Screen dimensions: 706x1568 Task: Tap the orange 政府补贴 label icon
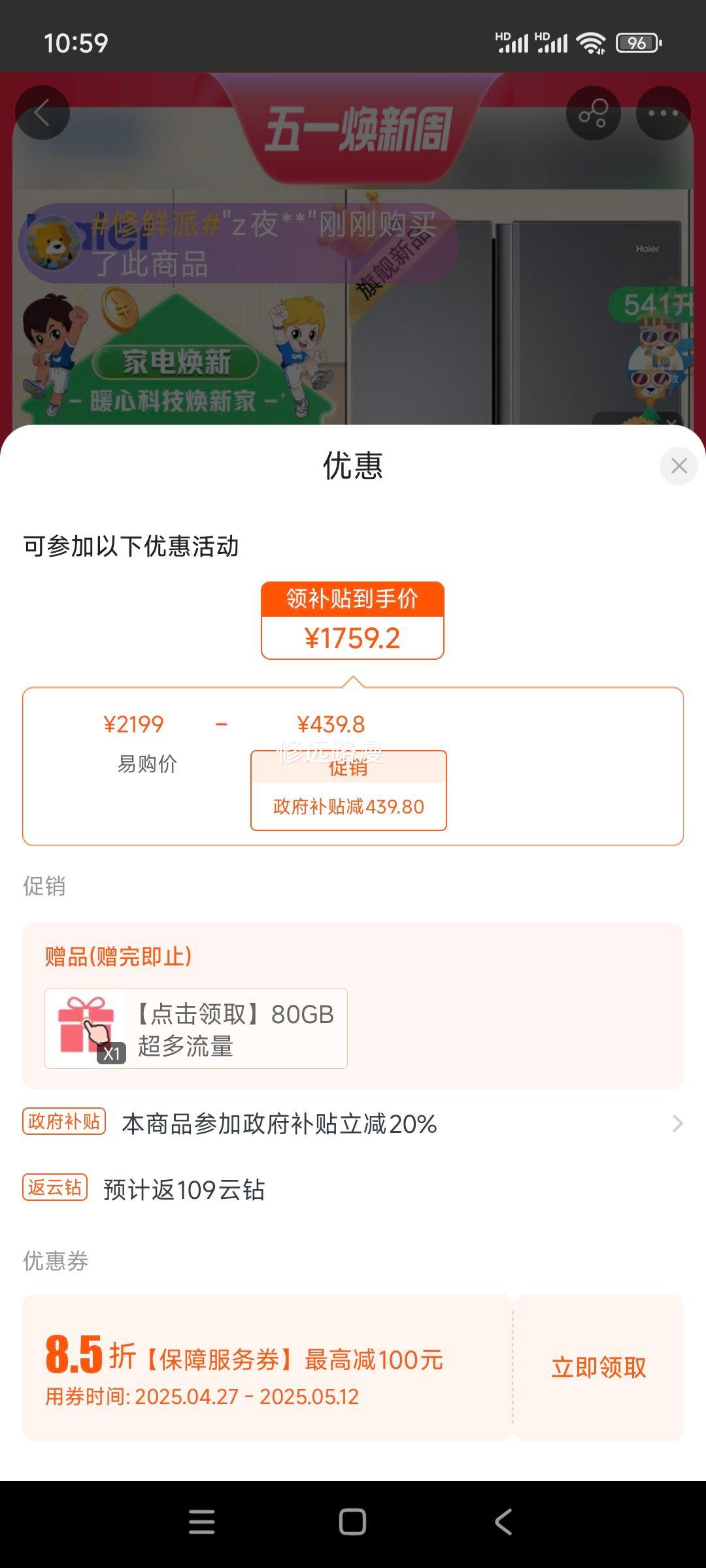click(x=63, y=1122)
